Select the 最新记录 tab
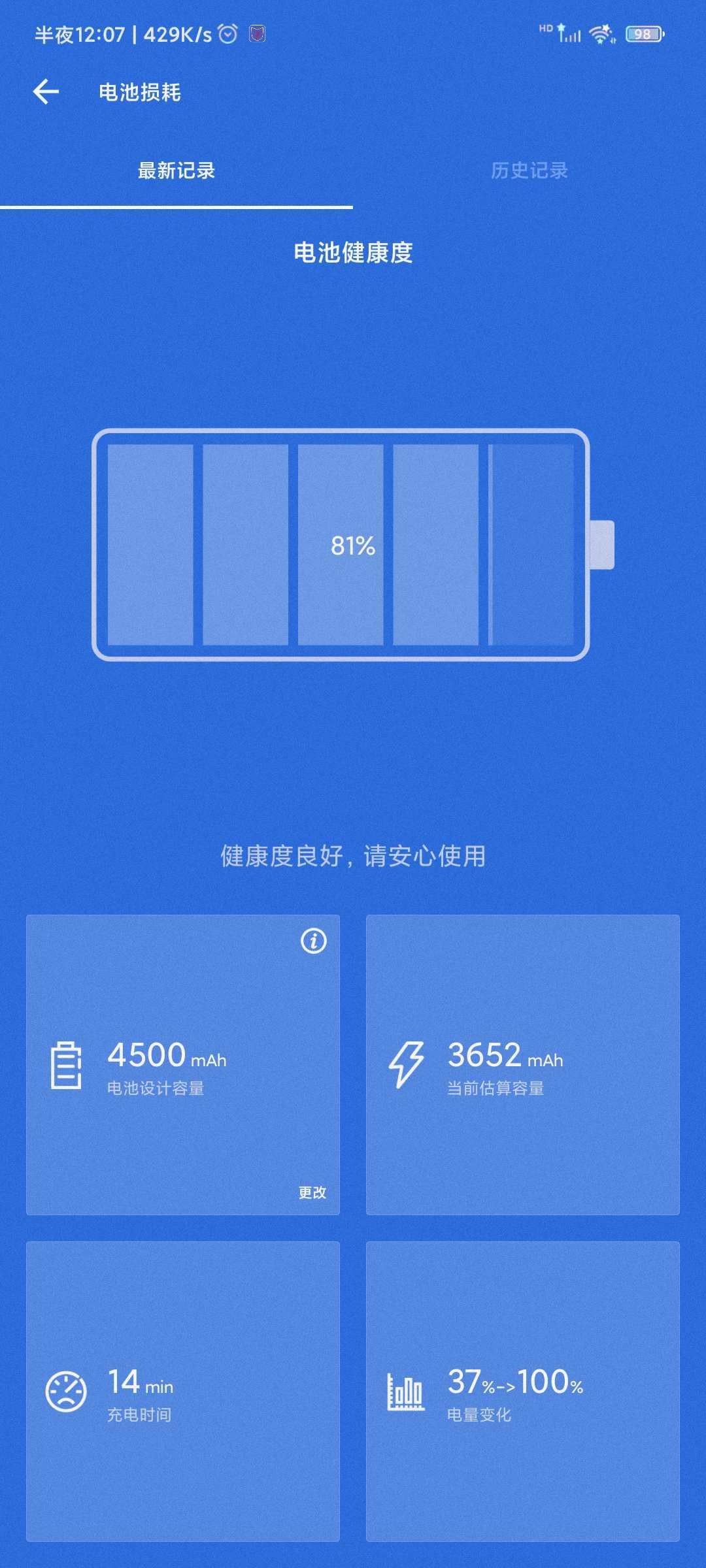The width and height of the screenshot is (706, 1568). coord(176,171)
